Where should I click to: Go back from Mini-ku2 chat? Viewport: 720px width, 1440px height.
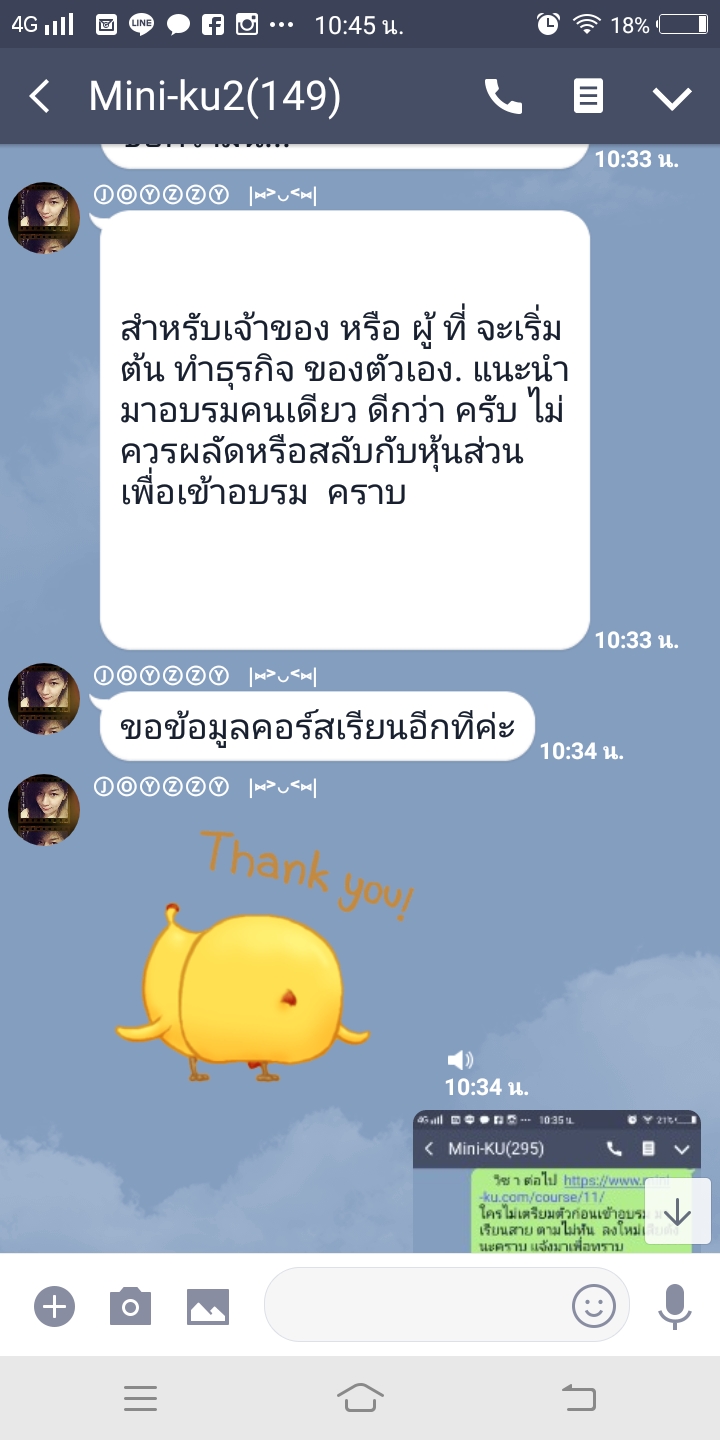click(x=40, y=97)
